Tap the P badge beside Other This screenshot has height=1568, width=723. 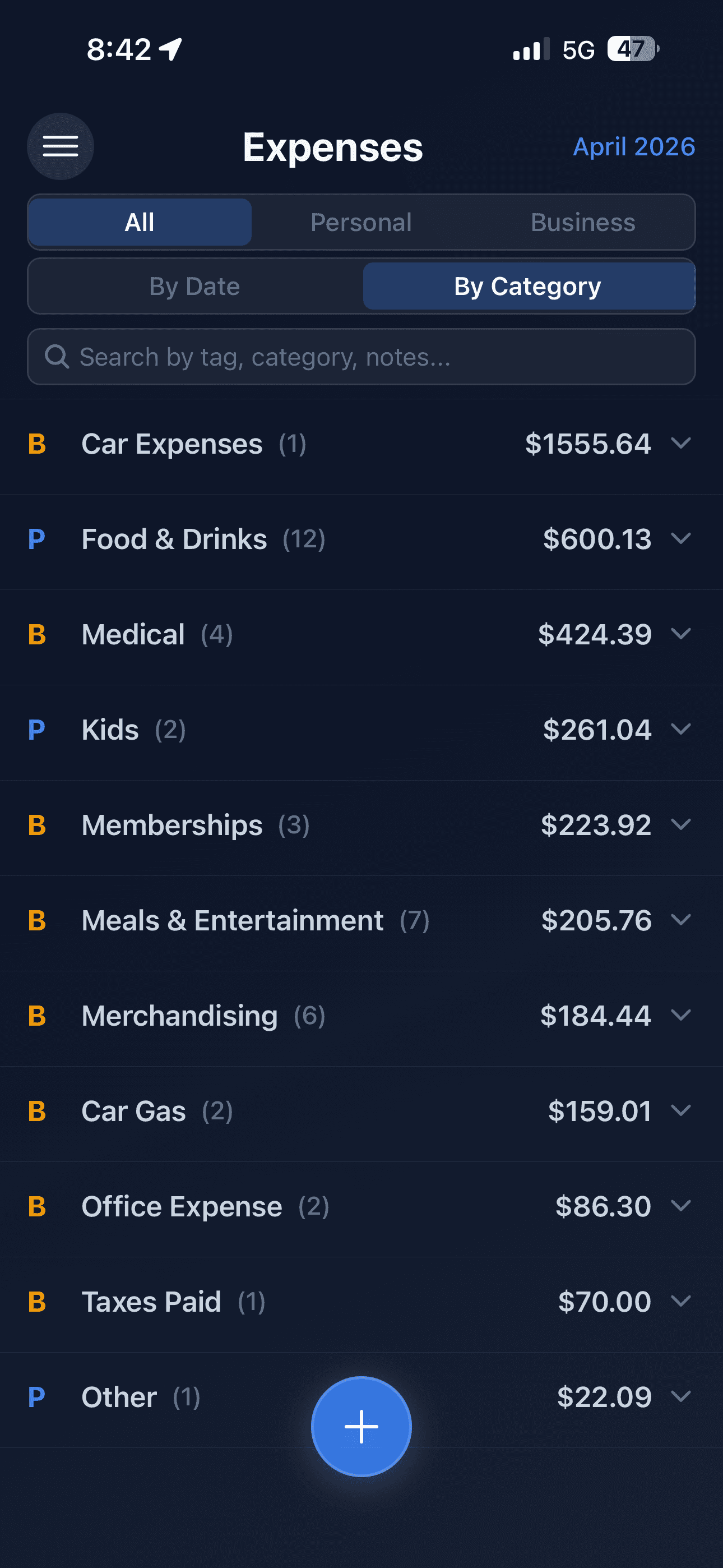37,1397
